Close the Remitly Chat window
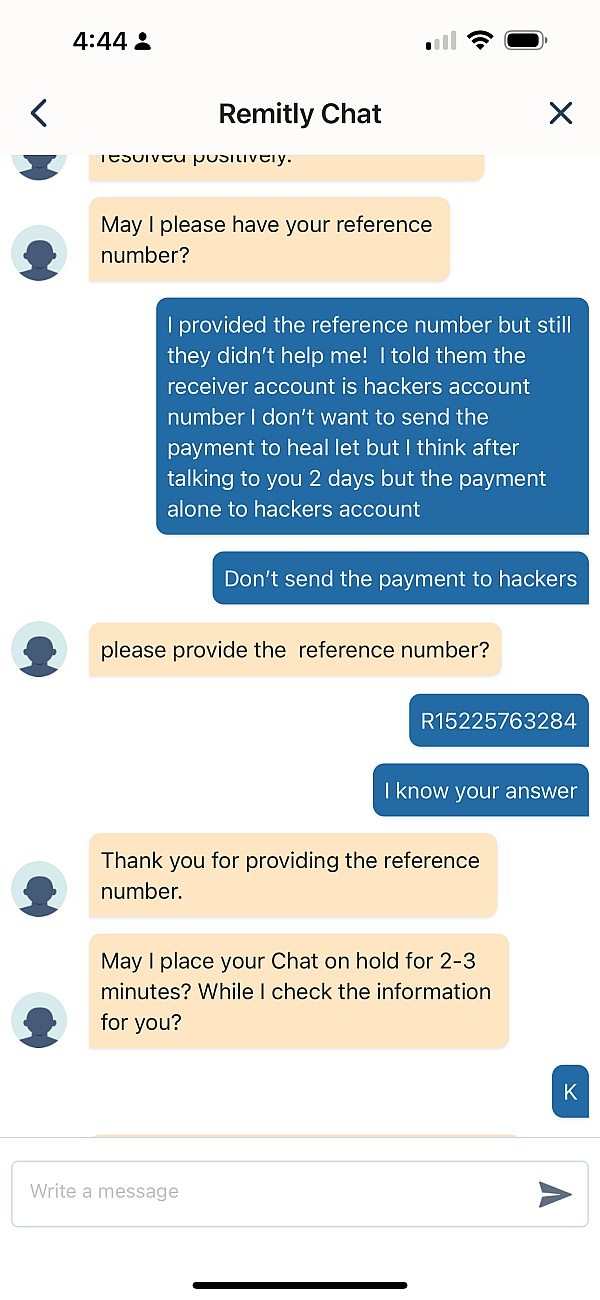Screen dimensions: 600x1300 [x=561, y=113]
